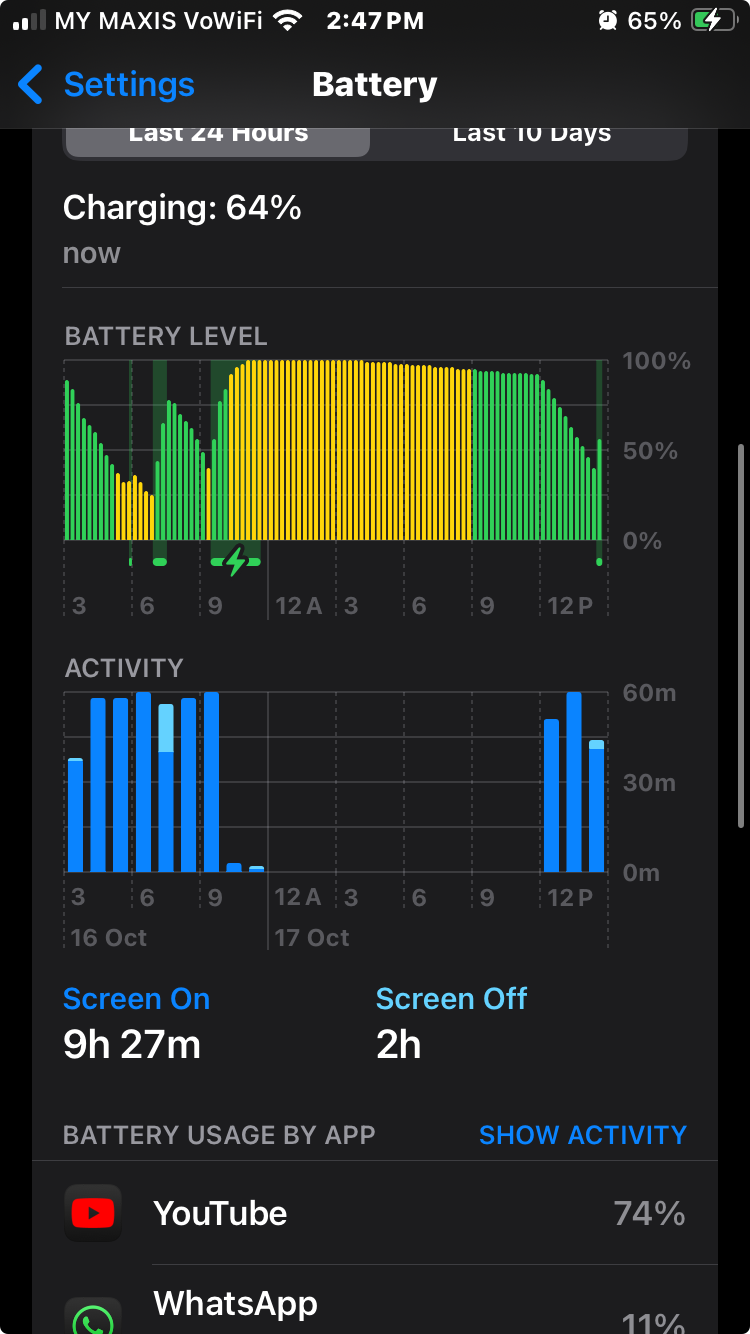750x1334 pixels.
Task: Switch to Last 24 Hours view
Action: click(218, 136)
